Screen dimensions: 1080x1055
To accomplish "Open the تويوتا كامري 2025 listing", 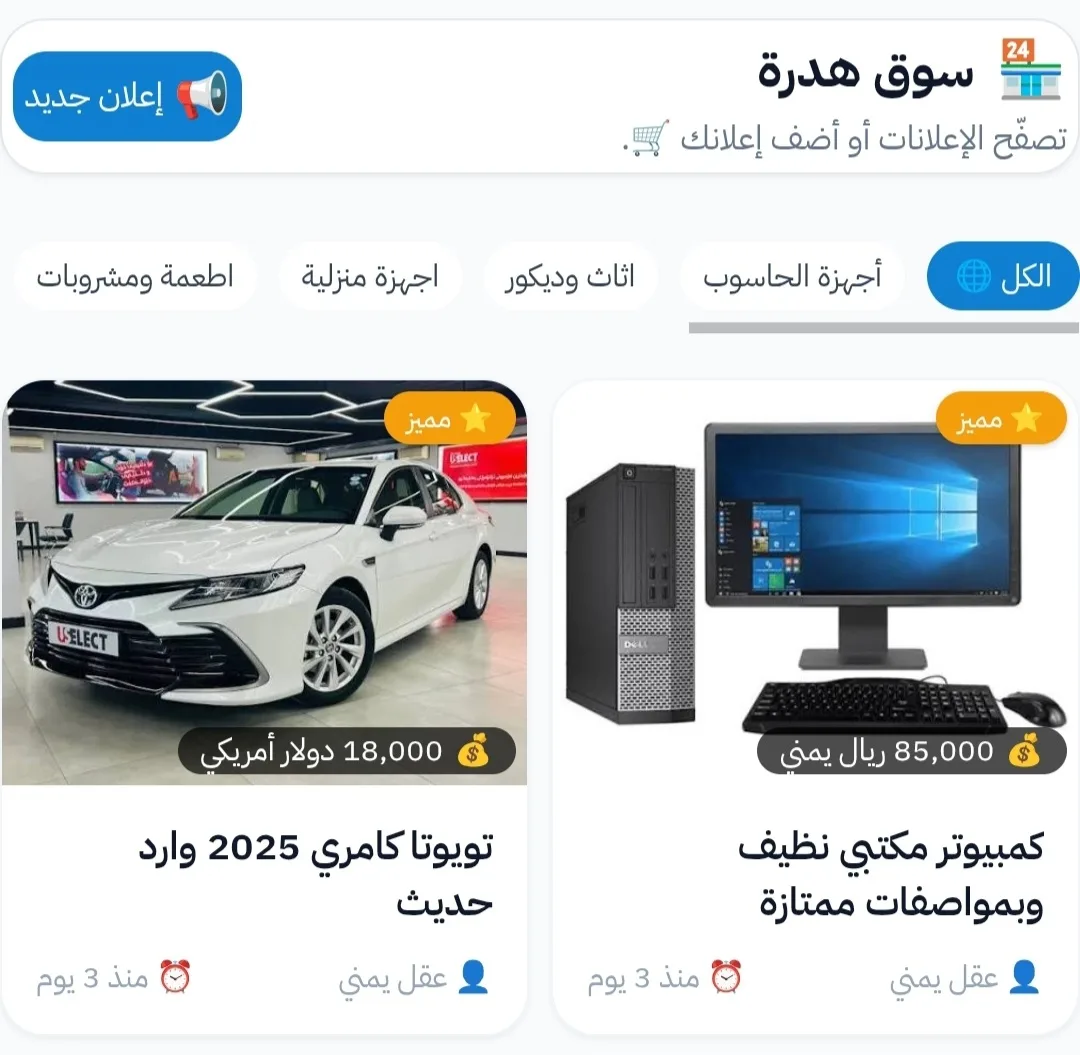I will click(x=316, y=876).
